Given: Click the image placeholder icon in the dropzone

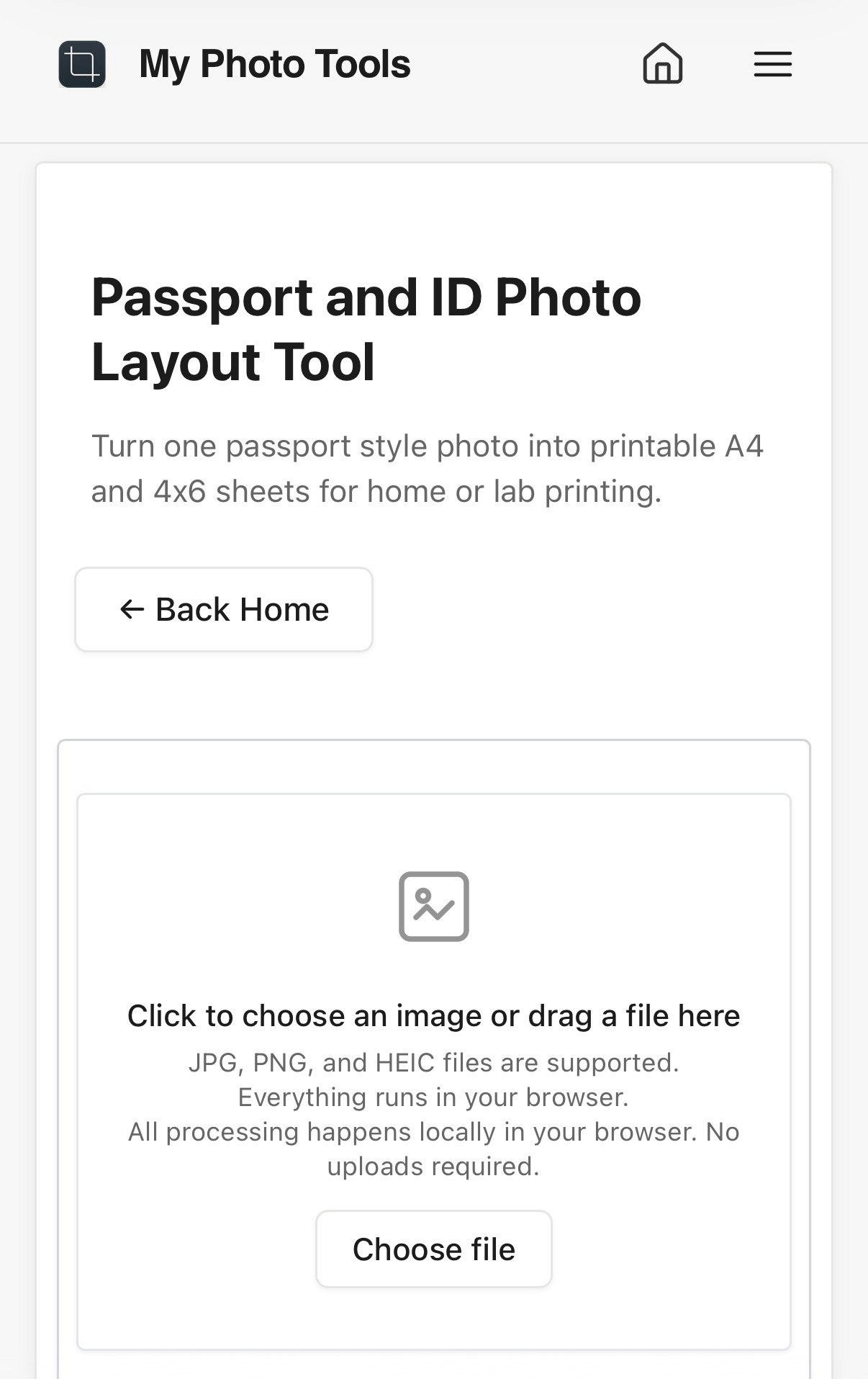Looking at the screenshot, I should (433, 906).
